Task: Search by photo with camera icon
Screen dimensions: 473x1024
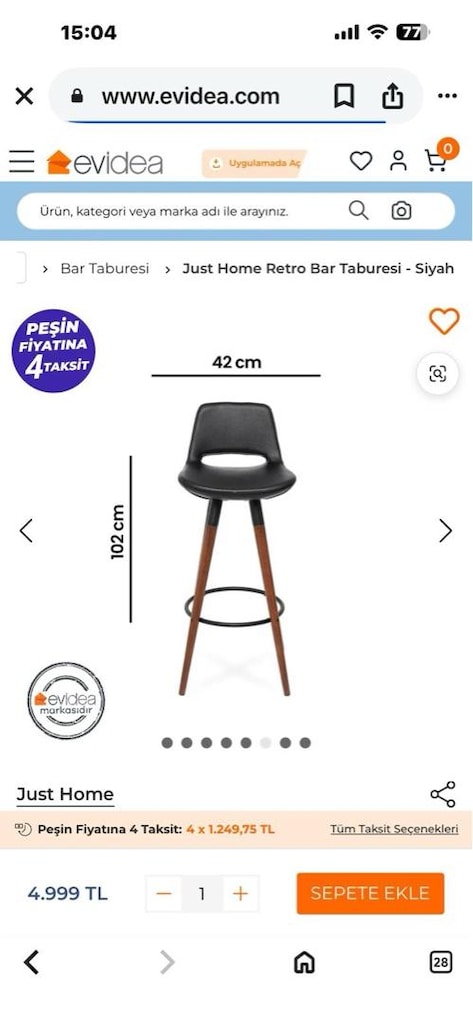Action: pyautogui.click(x=401, y=211)
